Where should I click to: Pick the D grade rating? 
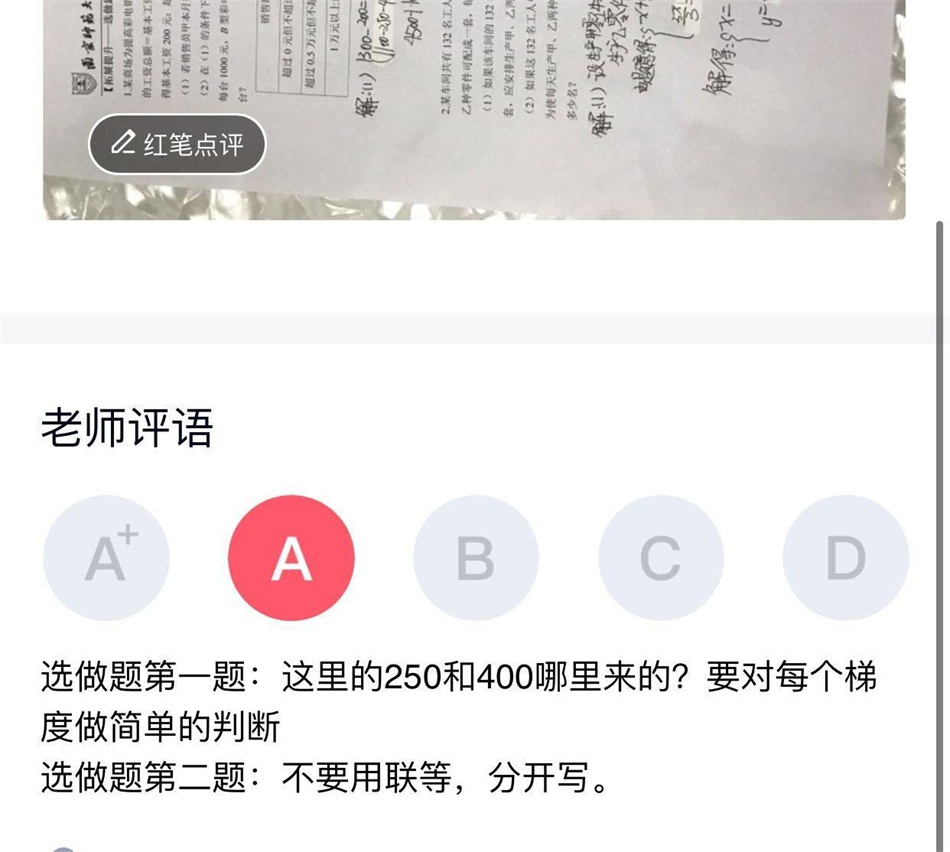point(845,558)
